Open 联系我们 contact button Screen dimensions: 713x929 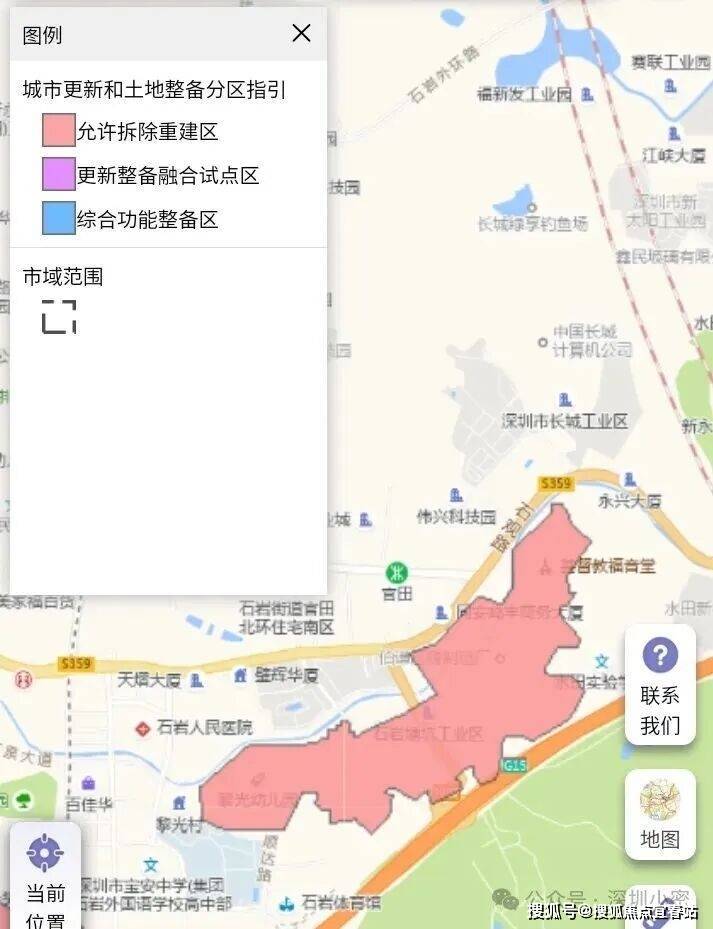click(x=659, y=684)
